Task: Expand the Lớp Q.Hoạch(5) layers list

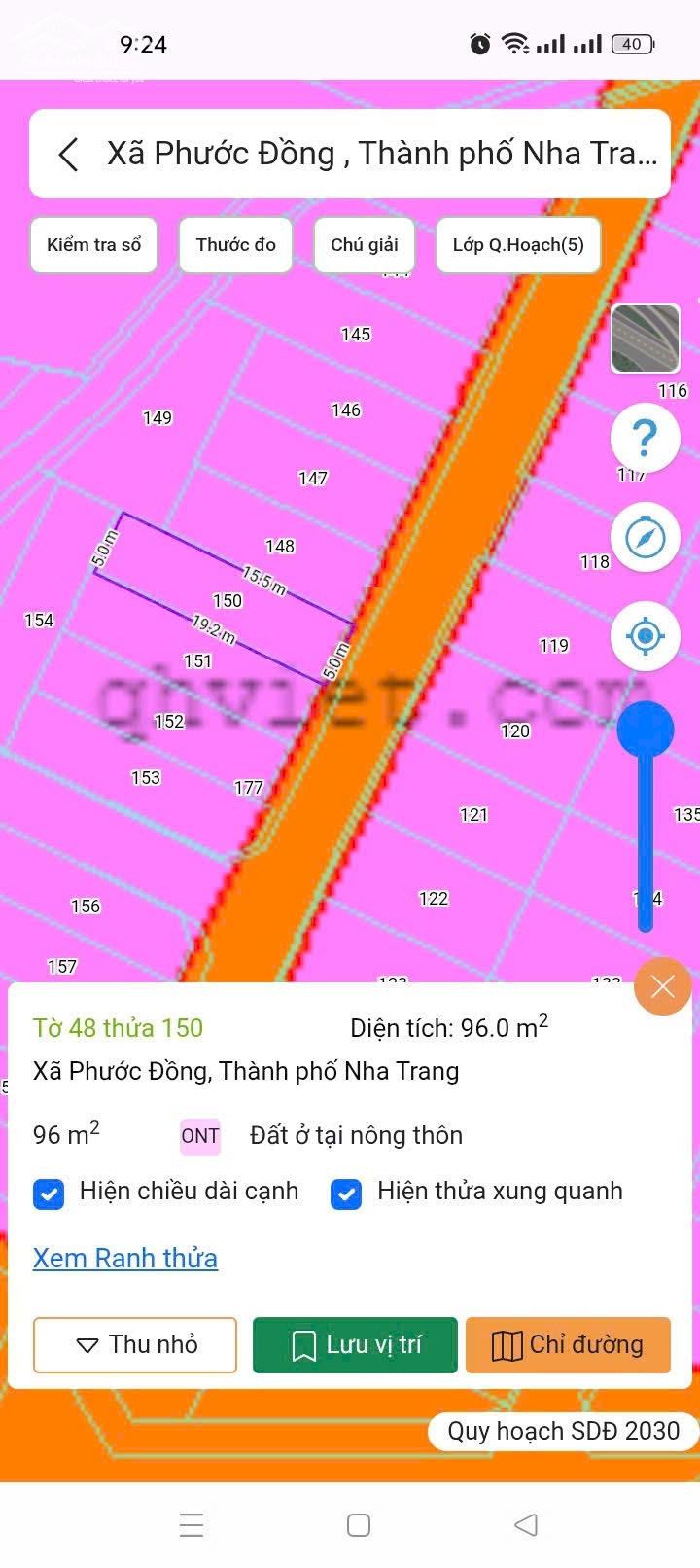Action: click(x=518, y=245)
